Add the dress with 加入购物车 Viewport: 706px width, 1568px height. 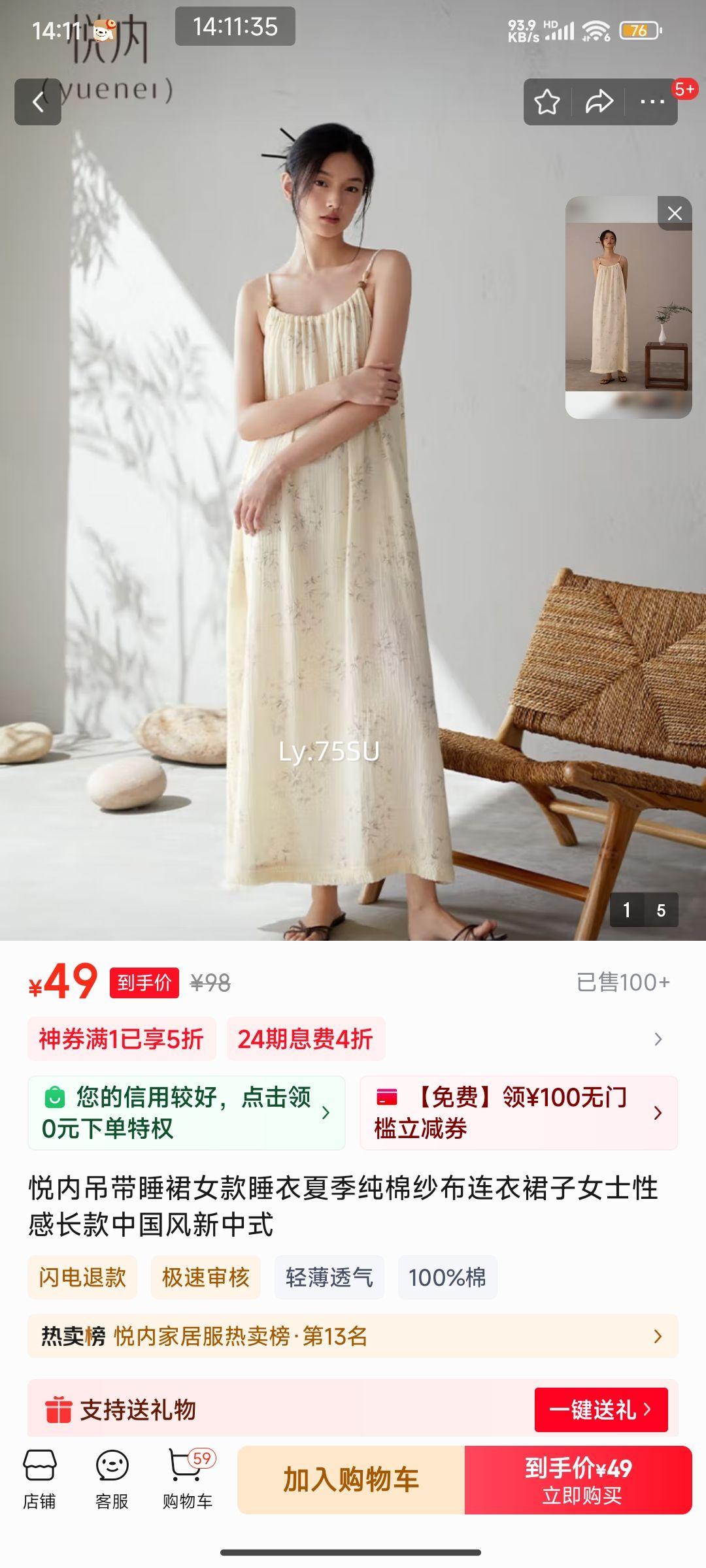pos(351,1480)
